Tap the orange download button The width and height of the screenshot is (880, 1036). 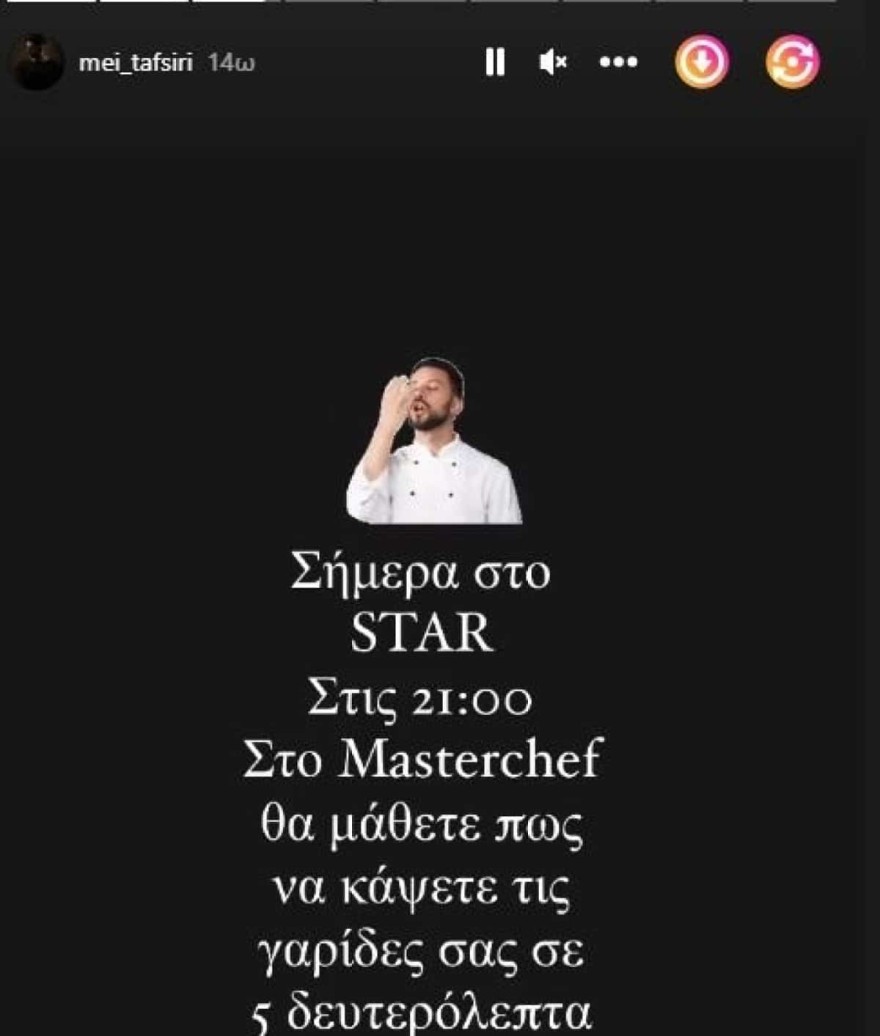pyautogui.click(x=702, y=63)
